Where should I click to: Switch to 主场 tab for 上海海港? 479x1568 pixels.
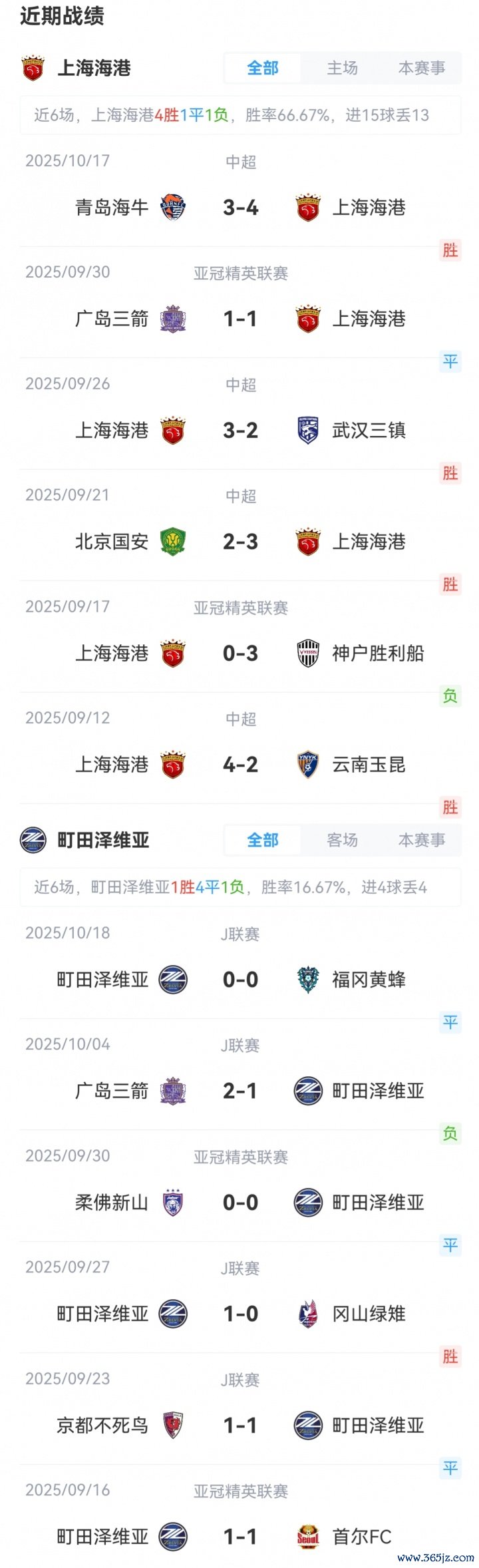pos(342,68)
